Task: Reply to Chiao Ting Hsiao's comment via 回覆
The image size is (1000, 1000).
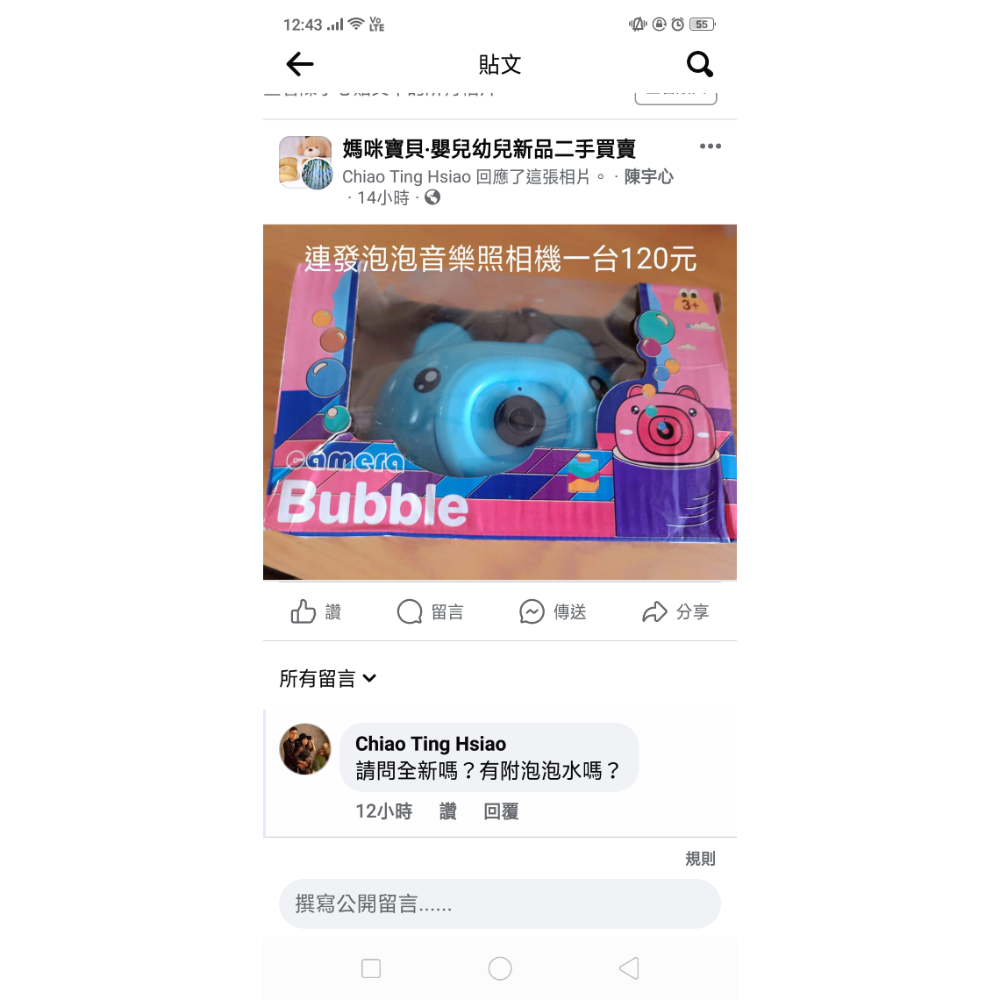Action: click(x=501, y=812)
